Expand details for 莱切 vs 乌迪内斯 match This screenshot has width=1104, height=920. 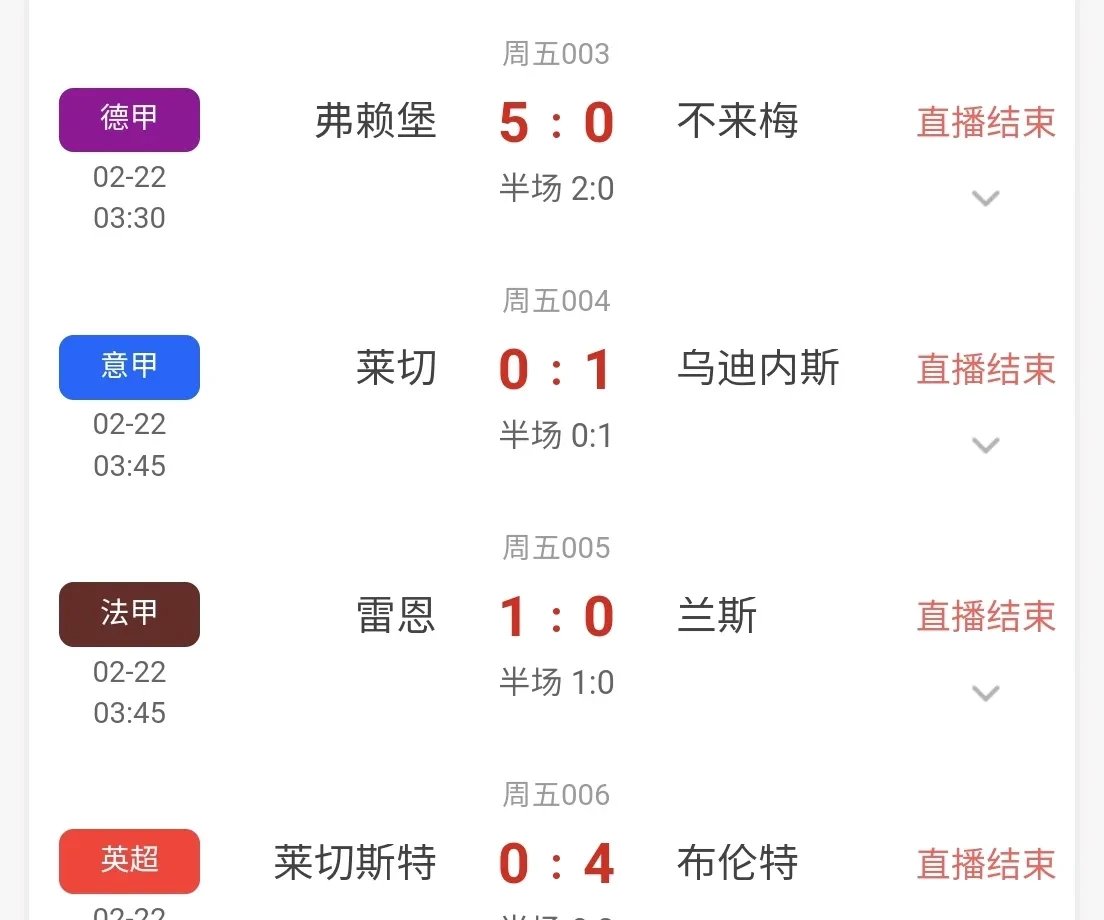tap(986, 445)
